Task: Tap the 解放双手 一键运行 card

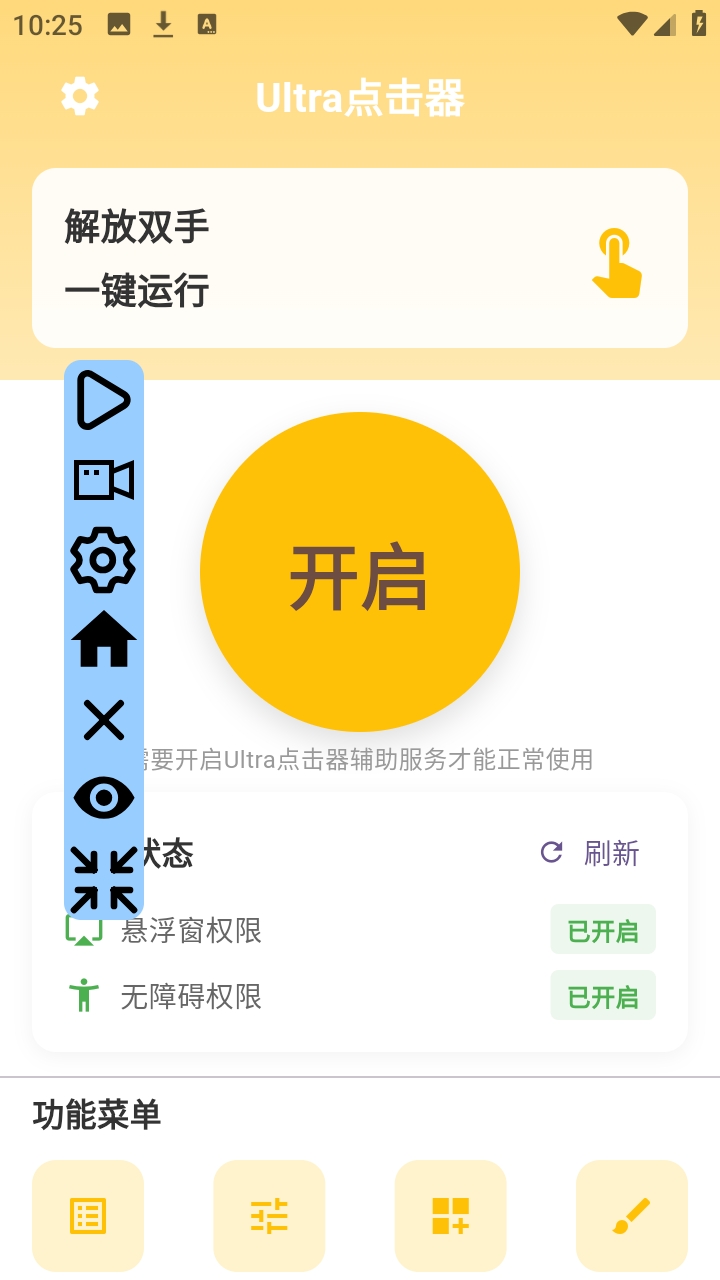Action: (360, 258)
